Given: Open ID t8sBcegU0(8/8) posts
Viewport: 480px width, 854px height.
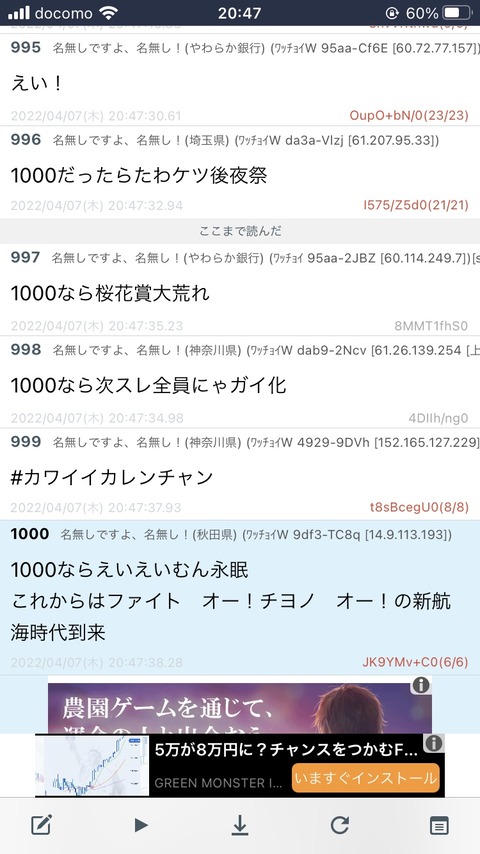Looking at the screenshot, I should (x=419, y=508).
